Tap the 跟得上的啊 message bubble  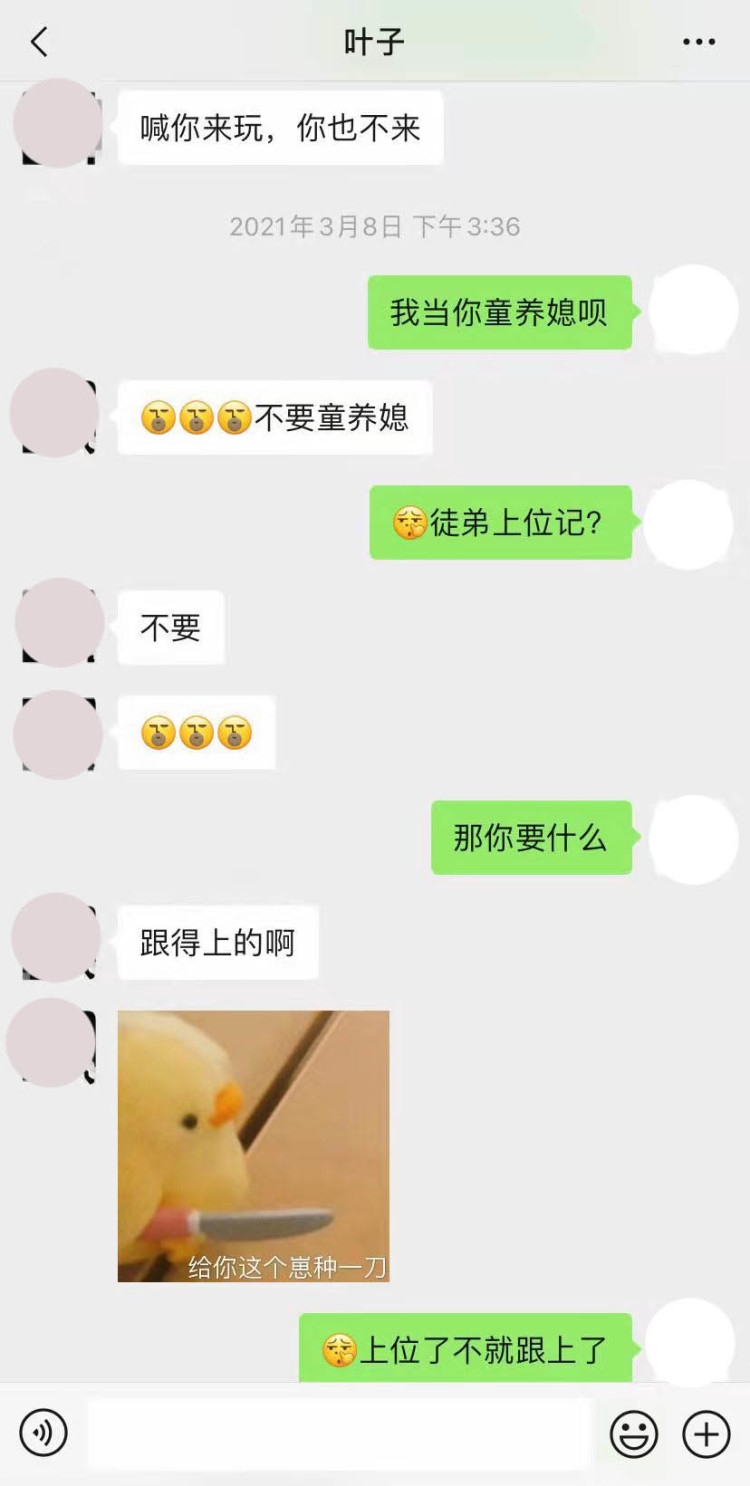pyautogui.click(x=217, y=942)
